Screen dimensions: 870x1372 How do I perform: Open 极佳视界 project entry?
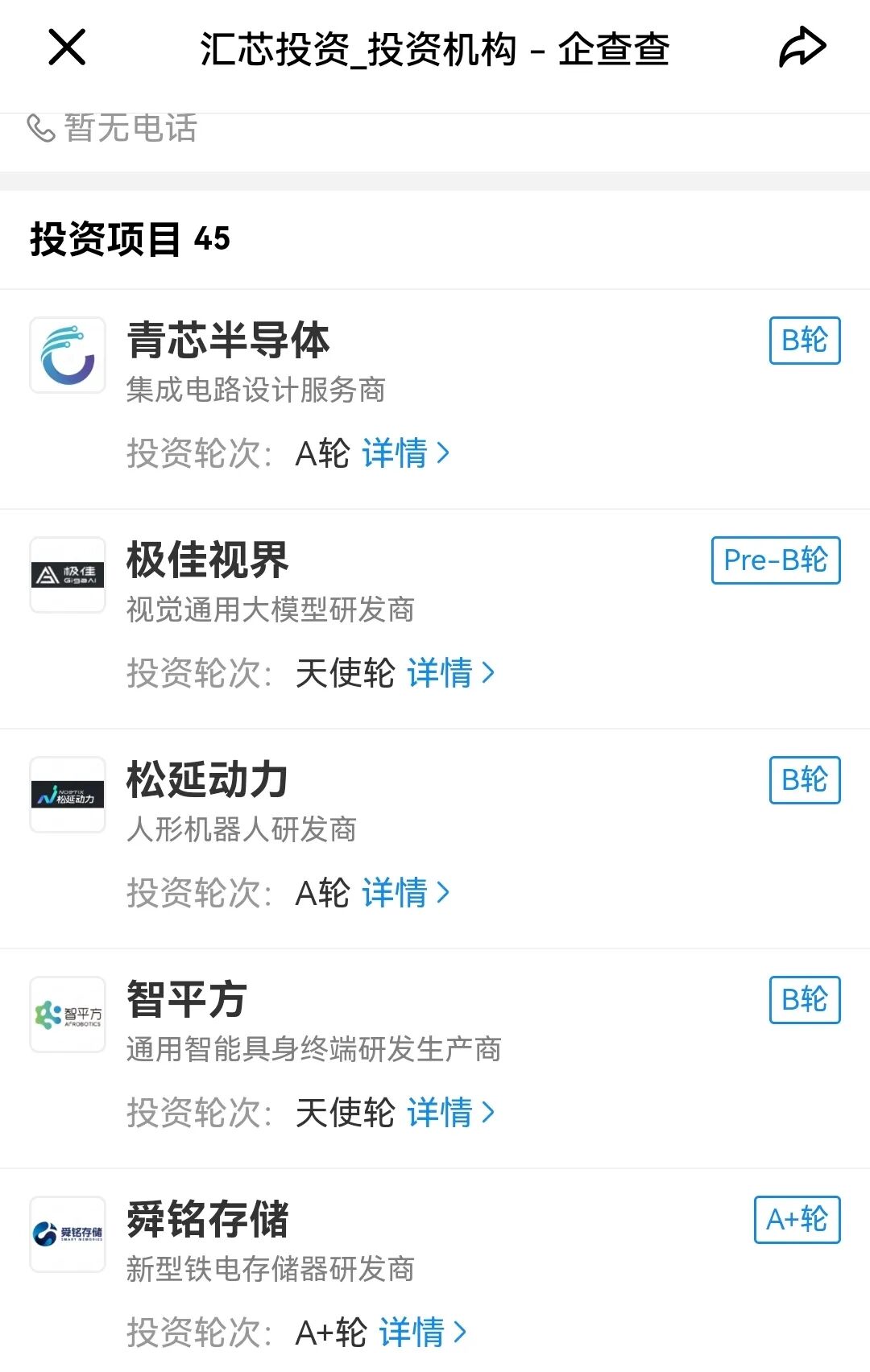[208, 560]
